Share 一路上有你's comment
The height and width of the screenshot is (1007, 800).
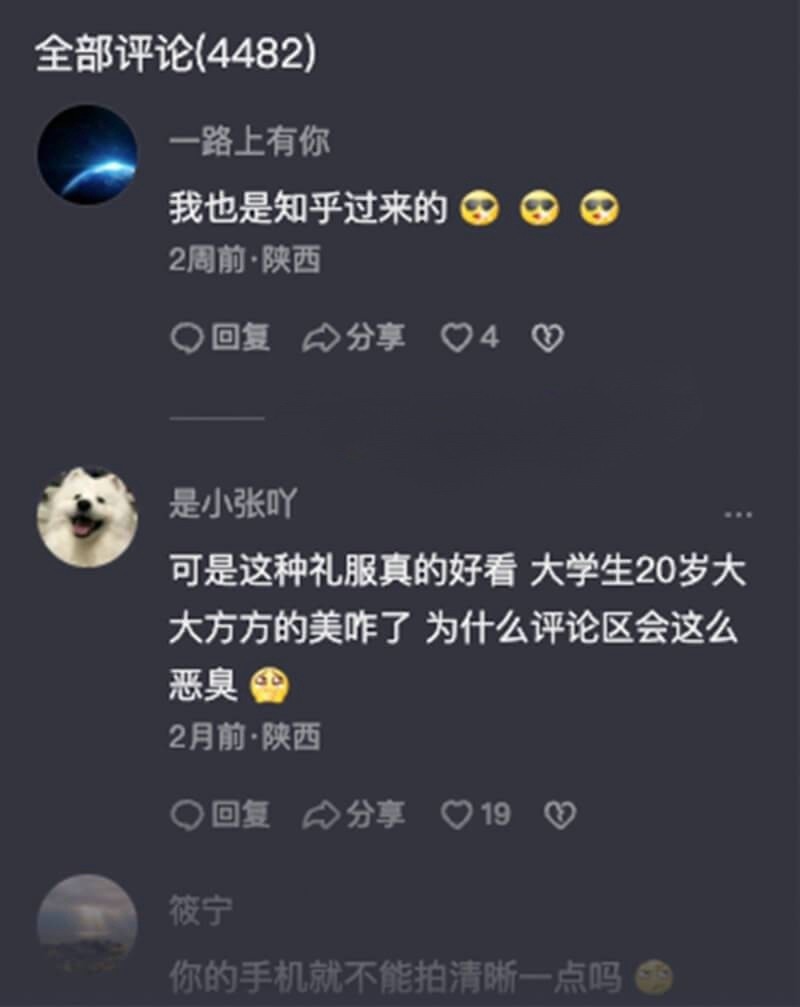click(354, 339)
